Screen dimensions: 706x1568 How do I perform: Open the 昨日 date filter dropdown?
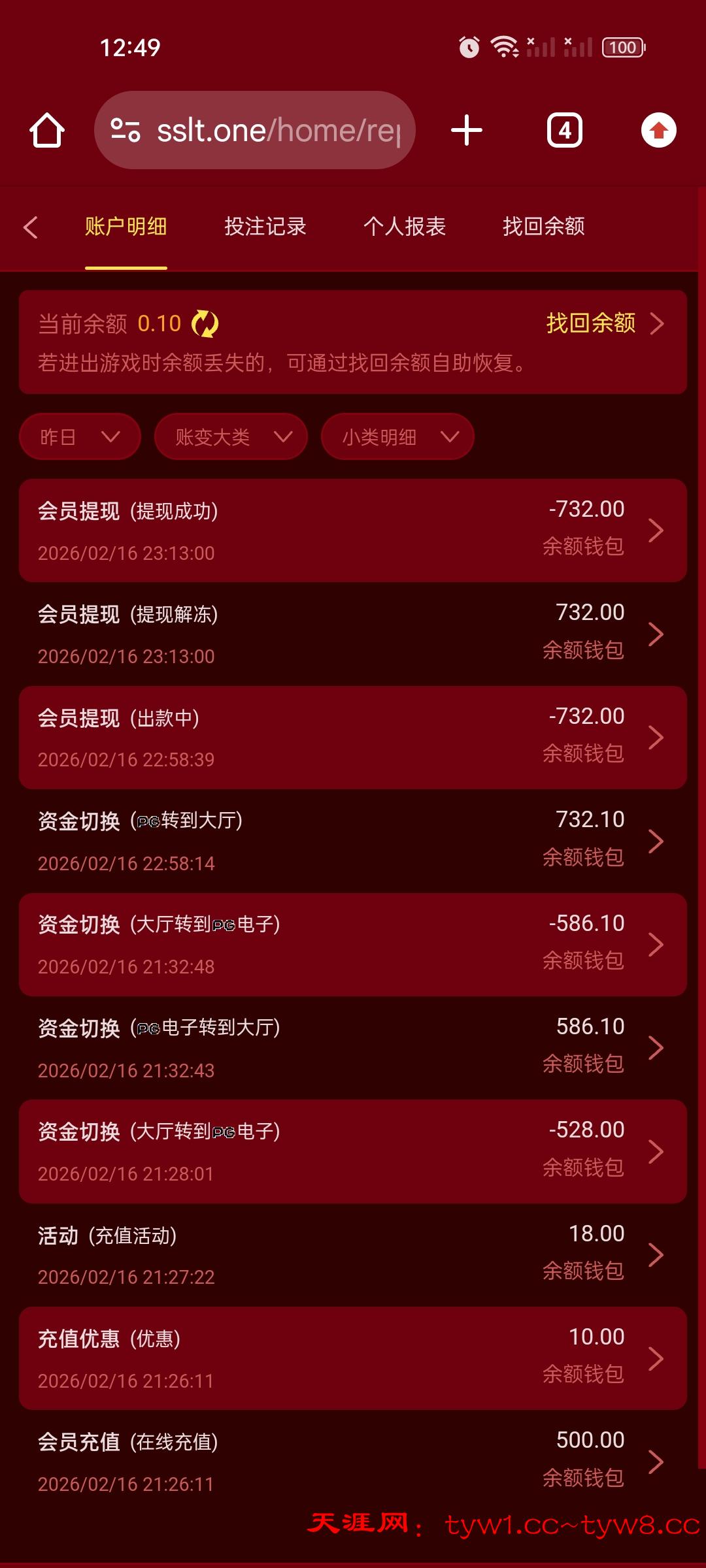click(79, 436)
